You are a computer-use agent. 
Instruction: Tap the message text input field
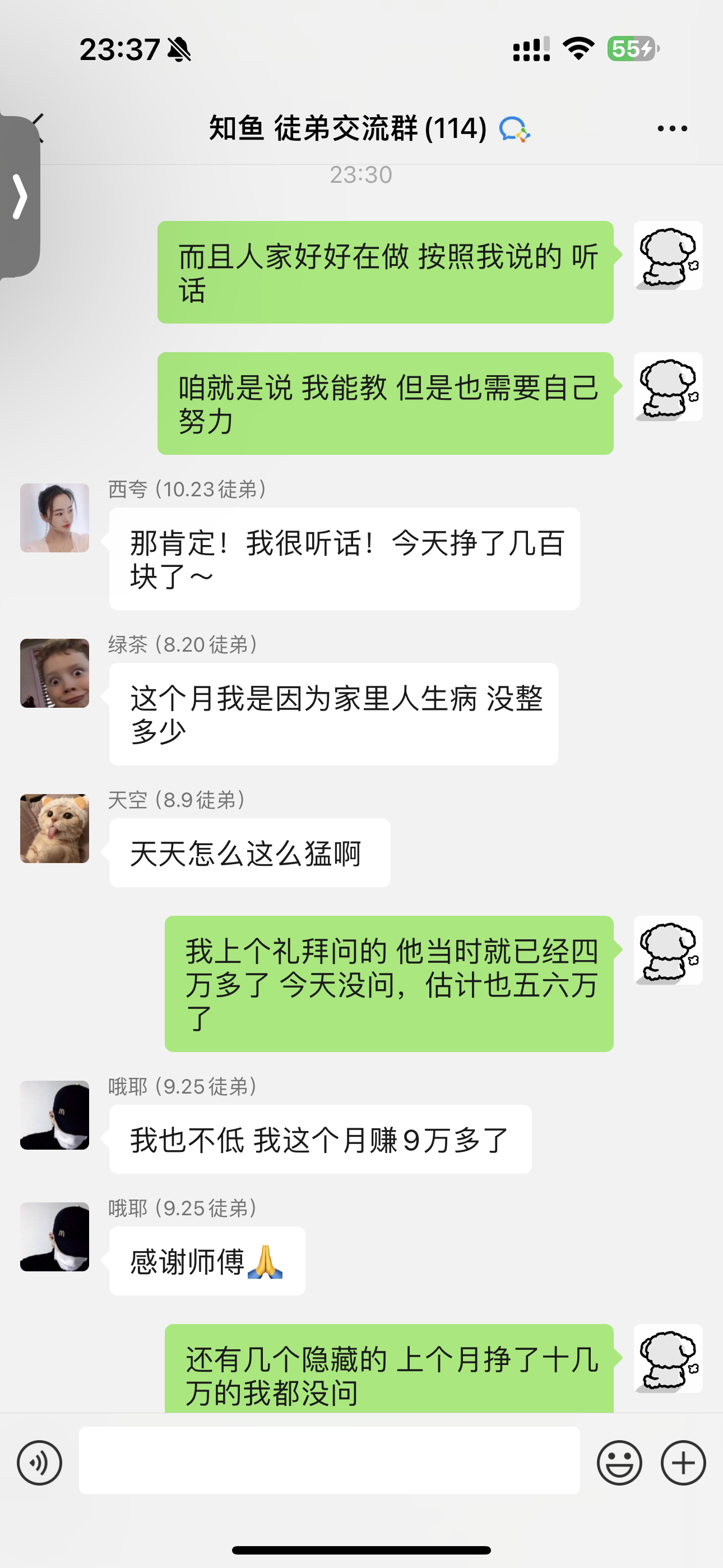[328, 1460]
